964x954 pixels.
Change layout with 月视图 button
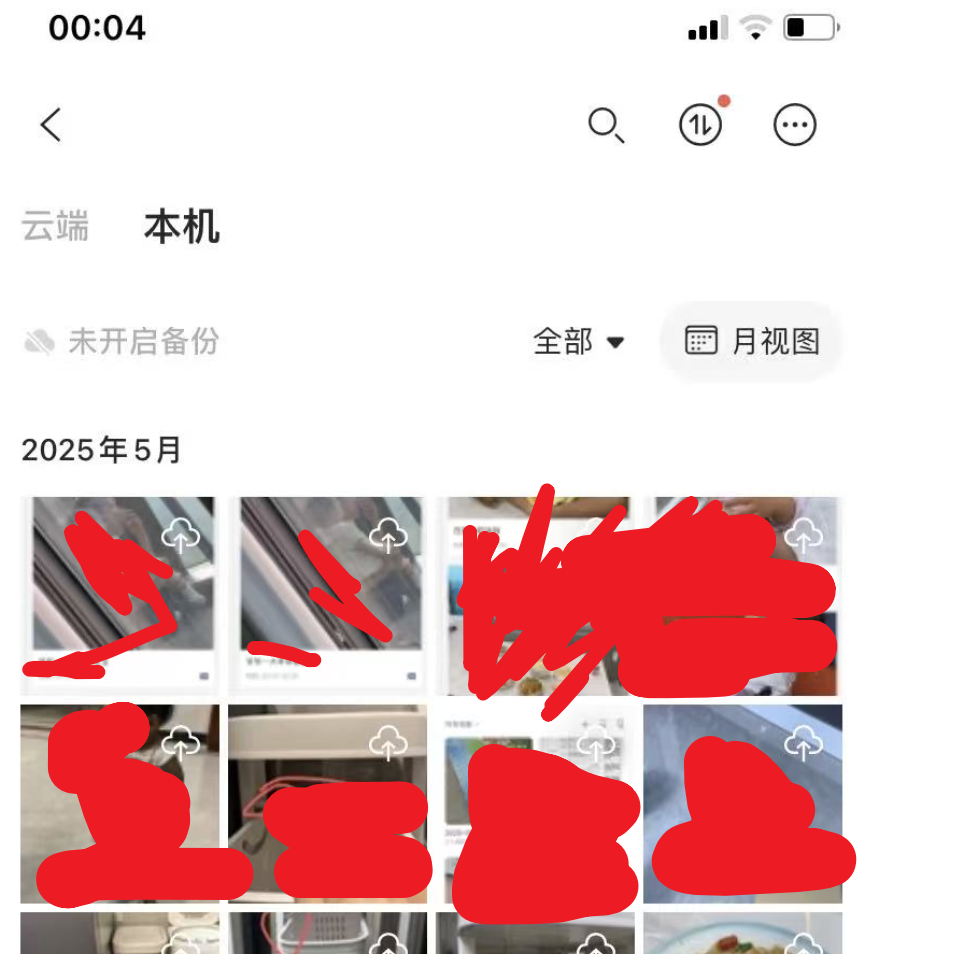[x=752, y=342]
